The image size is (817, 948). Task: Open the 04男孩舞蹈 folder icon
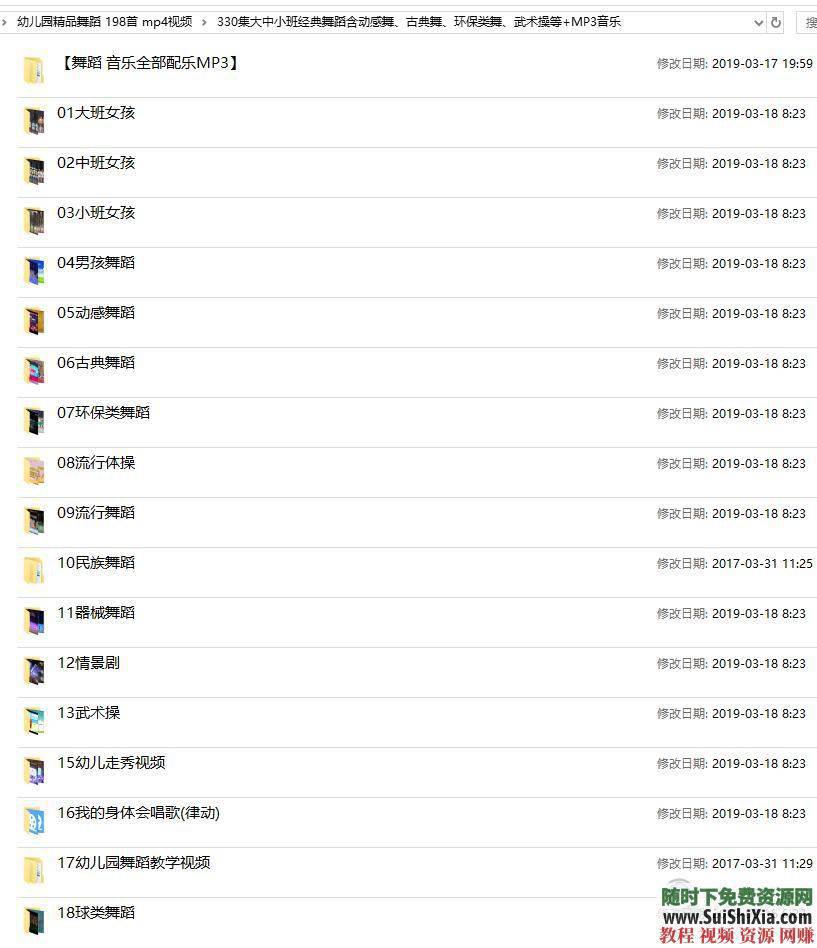(34, 270)
